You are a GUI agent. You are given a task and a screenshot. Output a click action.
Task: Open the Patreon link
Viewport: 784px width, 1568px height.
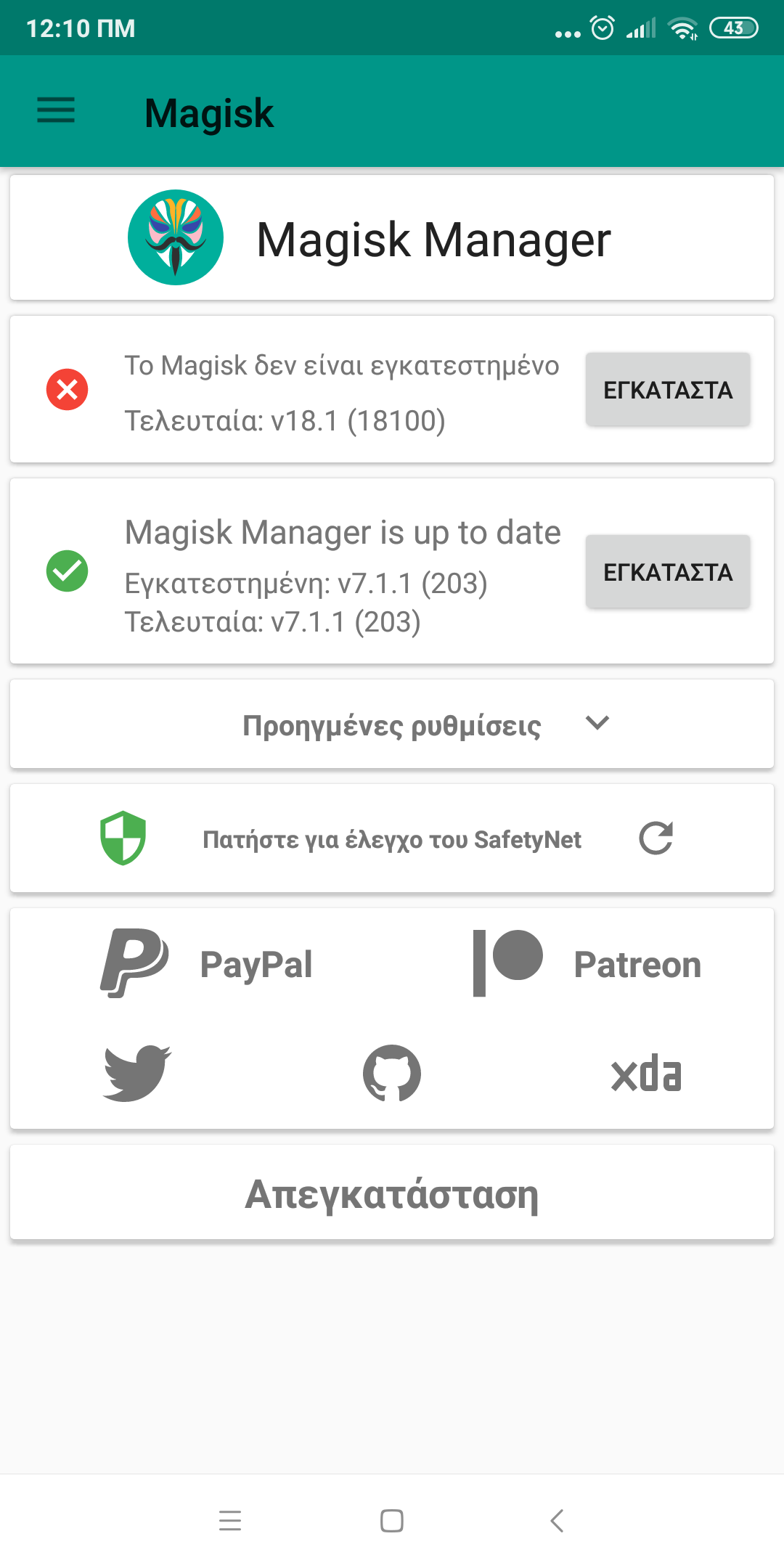[x=587, y=964]
